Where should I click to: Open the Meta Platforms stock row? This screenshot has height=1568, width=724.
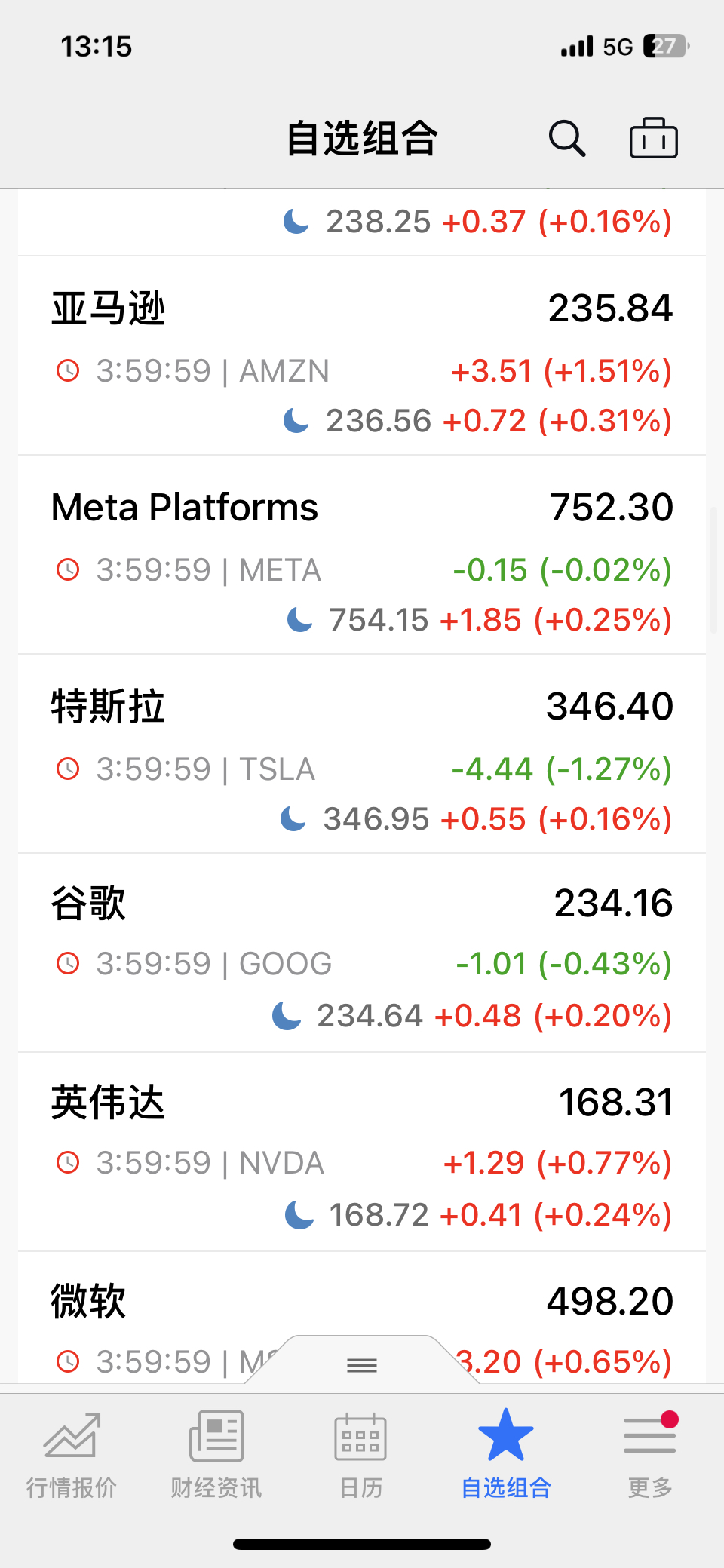point(362,555)
